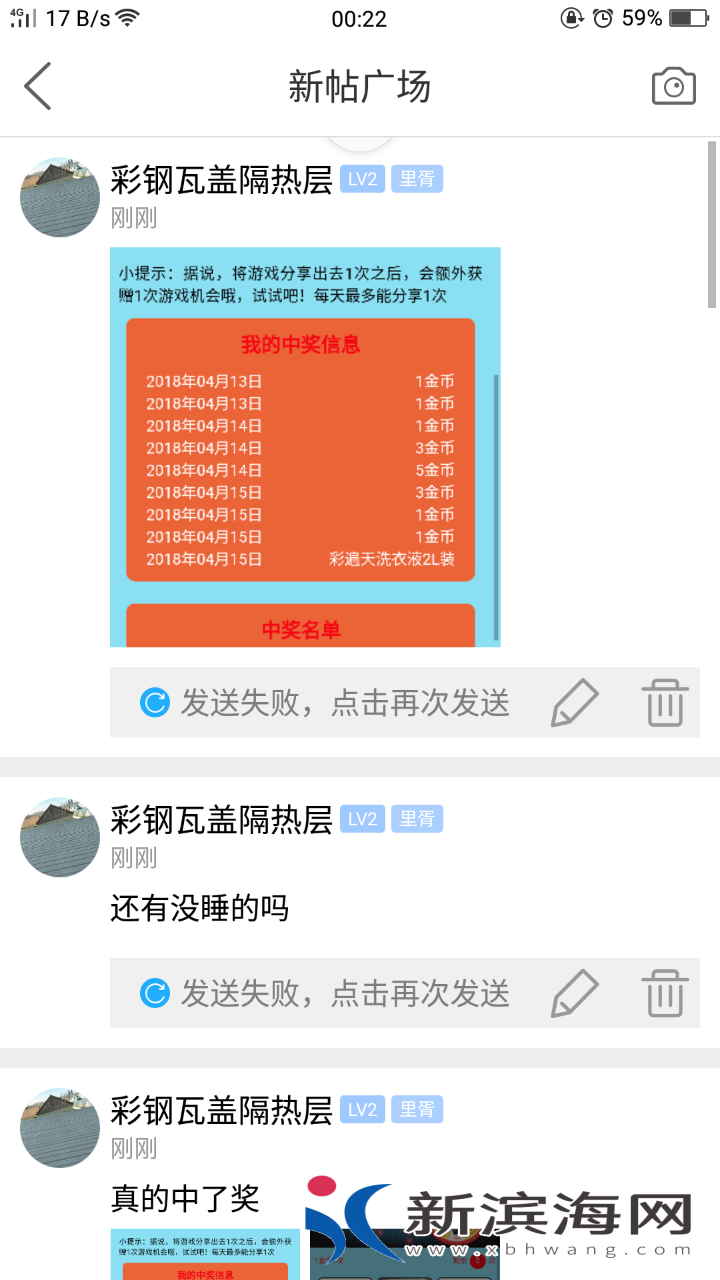Open the post 还有没睡的吗
The width and height of the screenshot is (720, 1280).
point(200,909)
